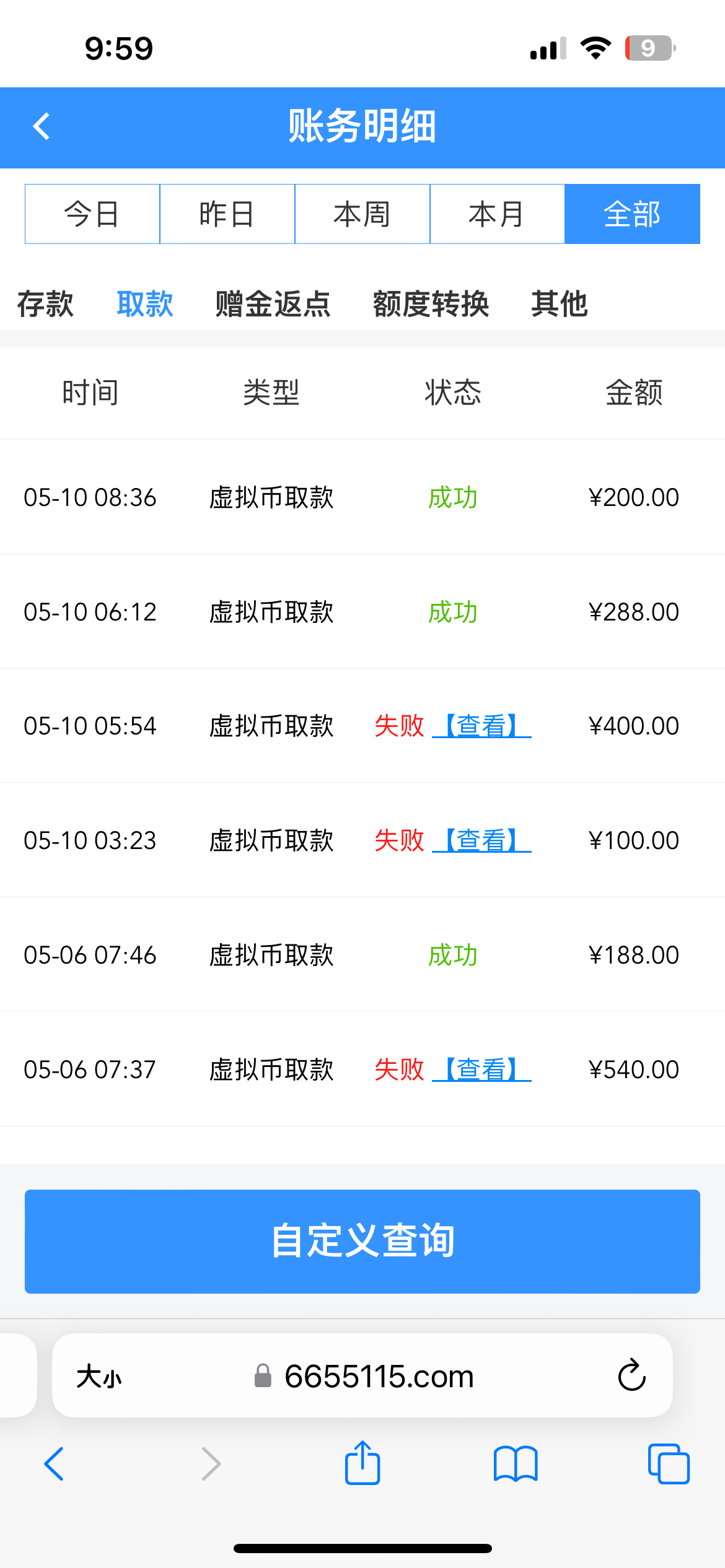Screen dimensions: 725x1568
Task: Open the 其他 category tab
Action: tap(560, 303)
